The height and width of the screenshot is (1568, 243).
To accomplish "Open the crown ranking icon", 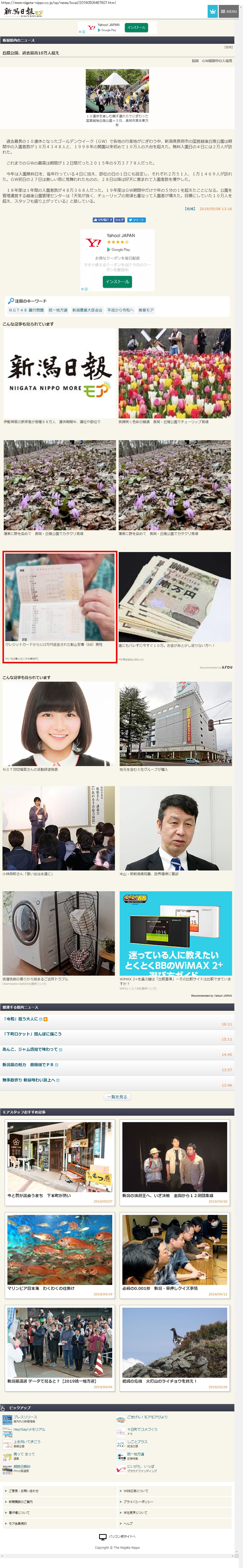I will pyautogui.click(x=212, y=11).
